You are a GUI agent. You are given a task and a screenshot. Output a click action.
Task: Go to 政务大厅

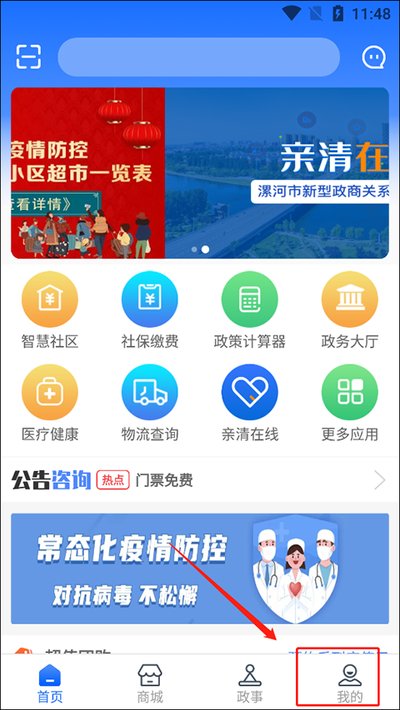pyautogui.click(x=350, y=311)
